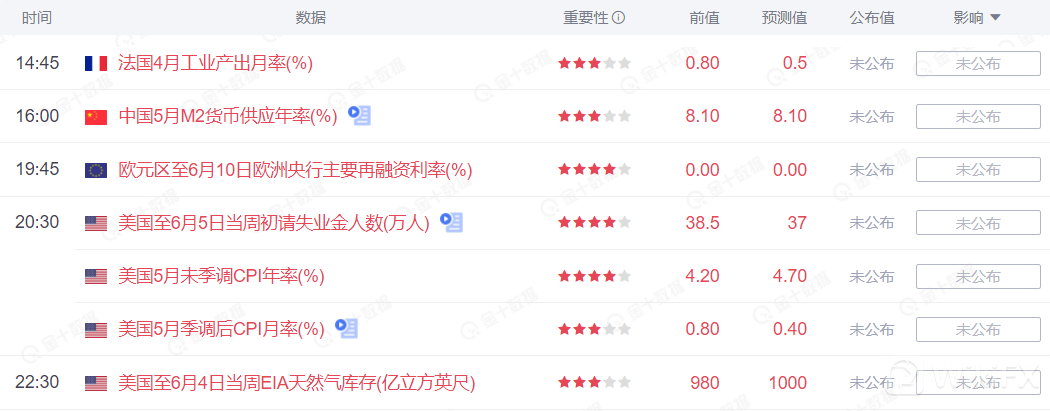
Task: Tap the video icon beside 美国初请失业金人数
Action: 451,222
